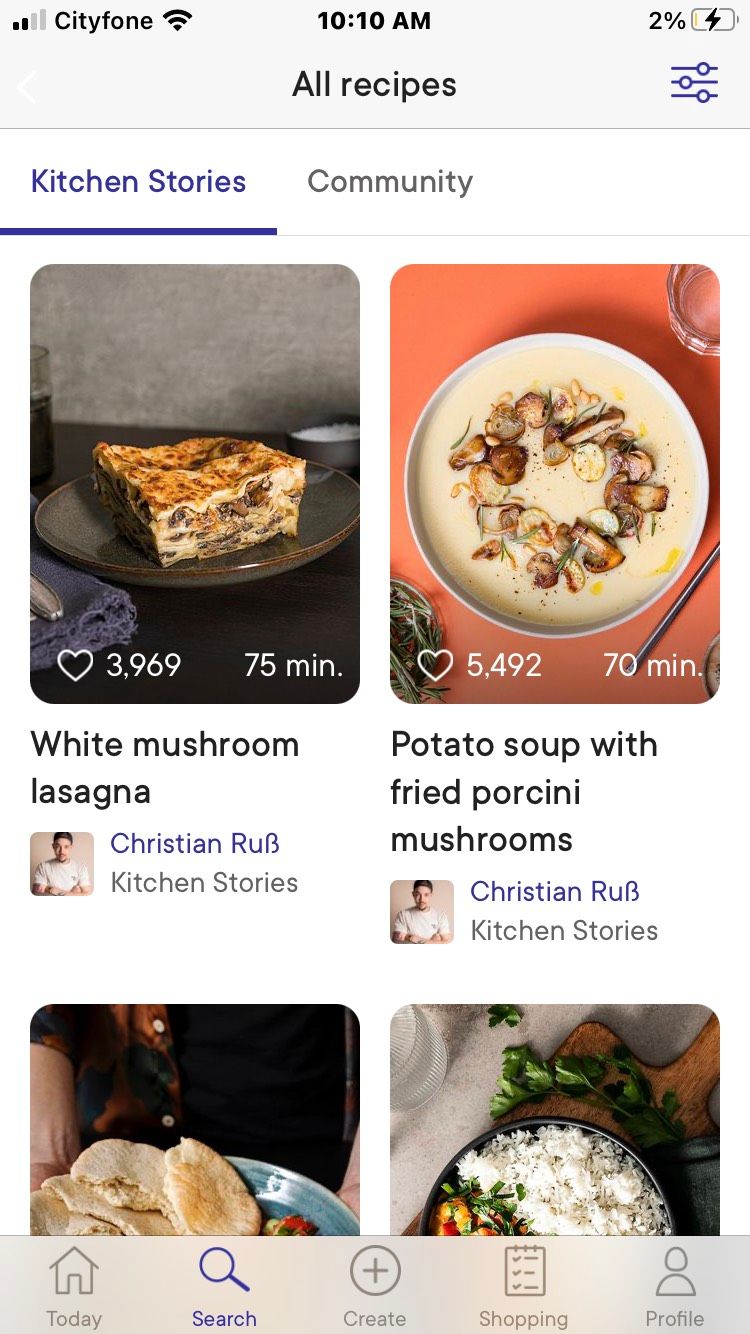Open the pita bread recipe card
Screen dimensions: 750x1334
point(195,1120)
